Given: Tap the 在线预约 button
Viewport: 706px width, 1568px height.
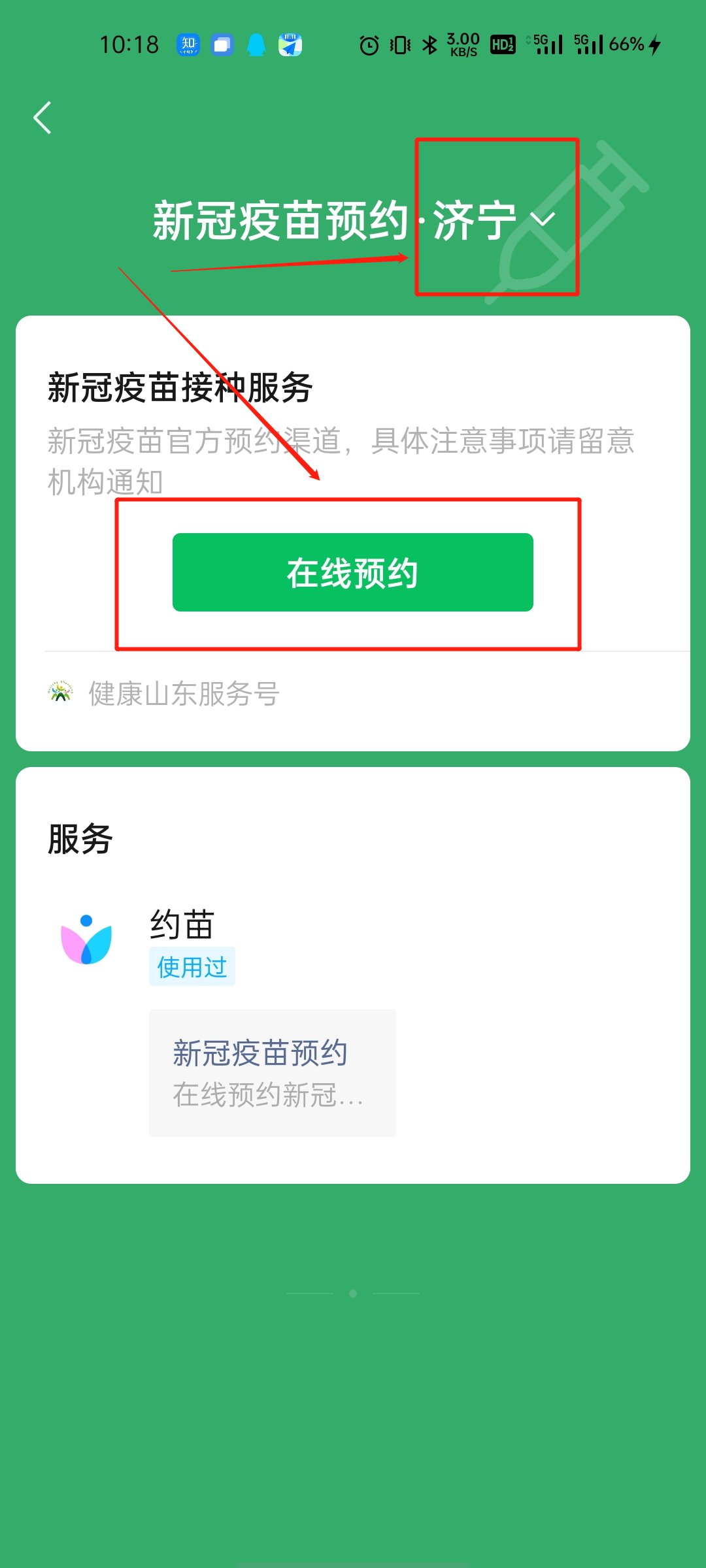Looking at the screenshot, I should coord(352,572).
